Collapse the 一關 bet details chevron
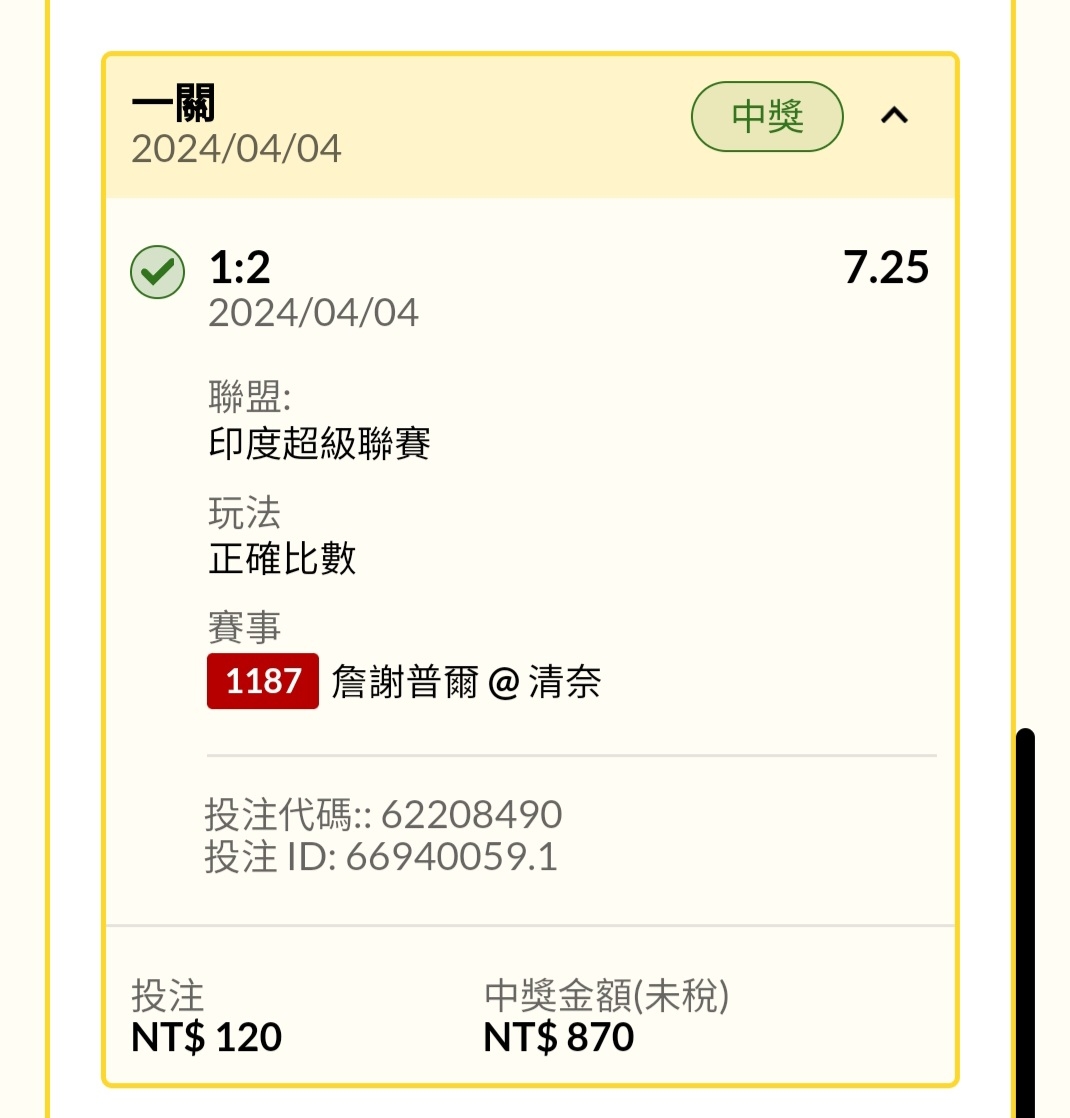1070x1118 pixels. tap(893, 116)
